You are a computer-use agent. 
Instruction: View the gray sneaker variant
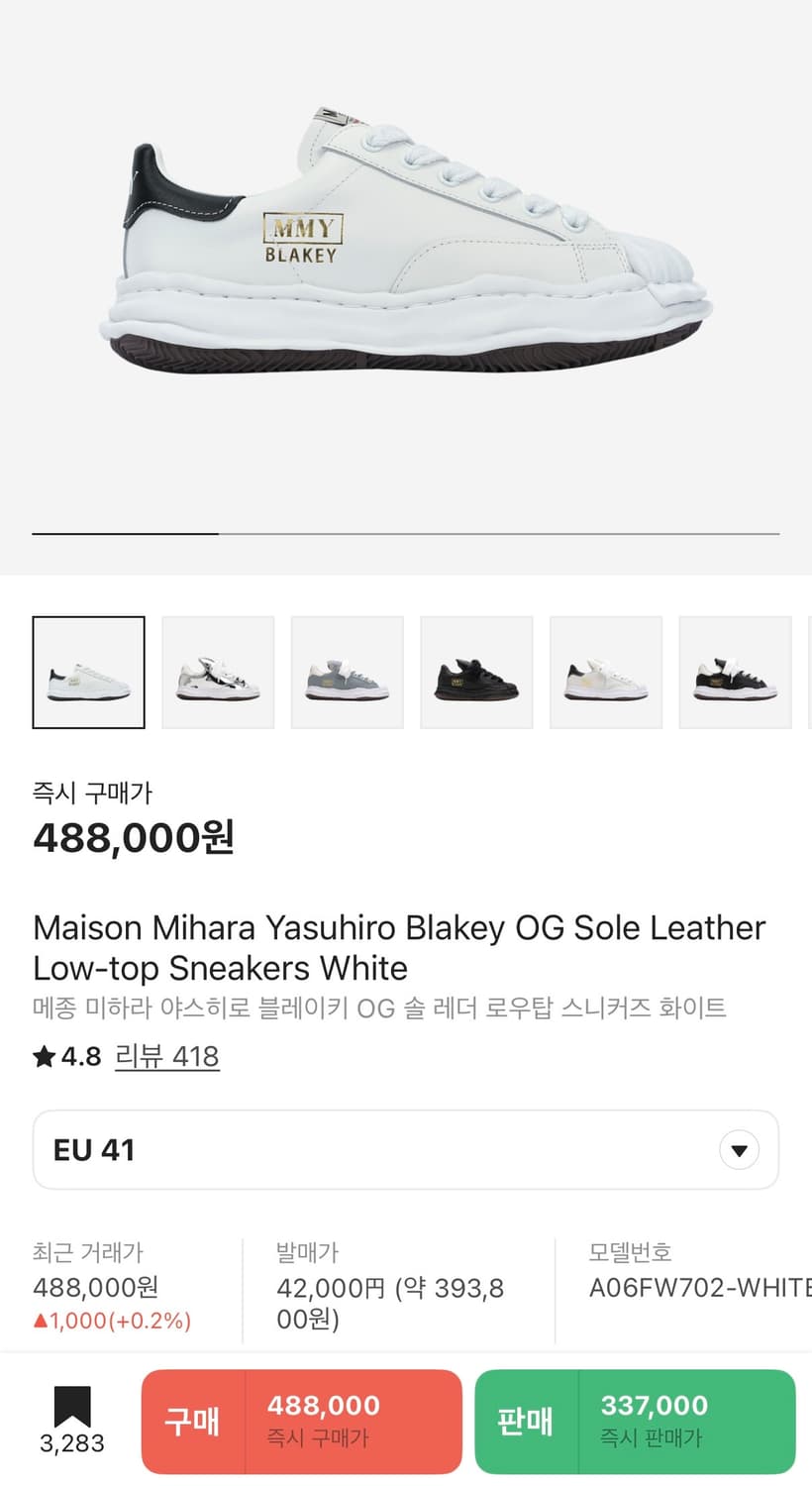tap(348, 673)
